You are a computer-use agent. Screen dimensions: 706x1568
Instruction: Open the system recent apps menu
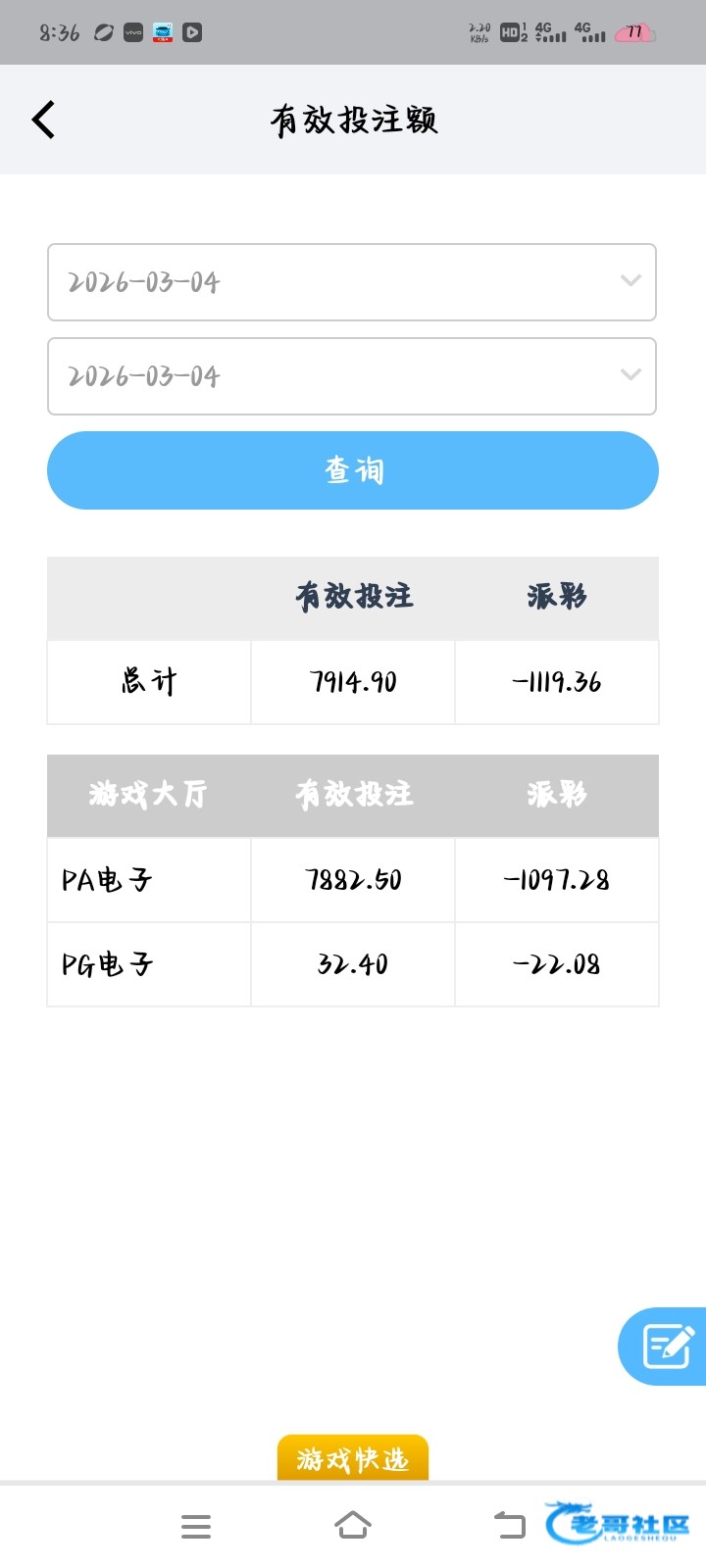pos(196,1526)
